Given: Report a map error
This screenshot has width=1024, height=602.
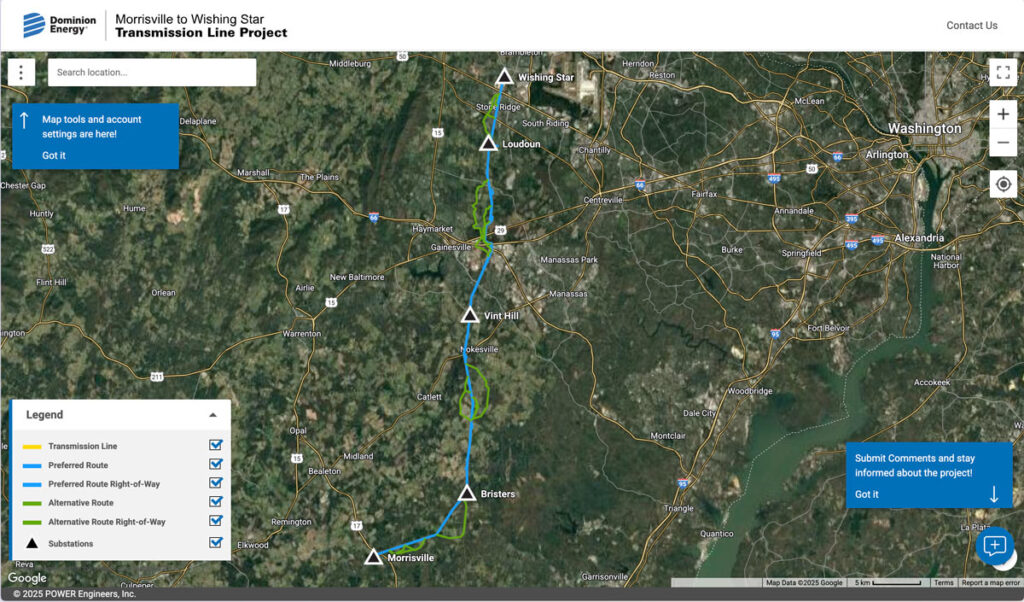Looking at the screenshot, I should coord(990,582).
